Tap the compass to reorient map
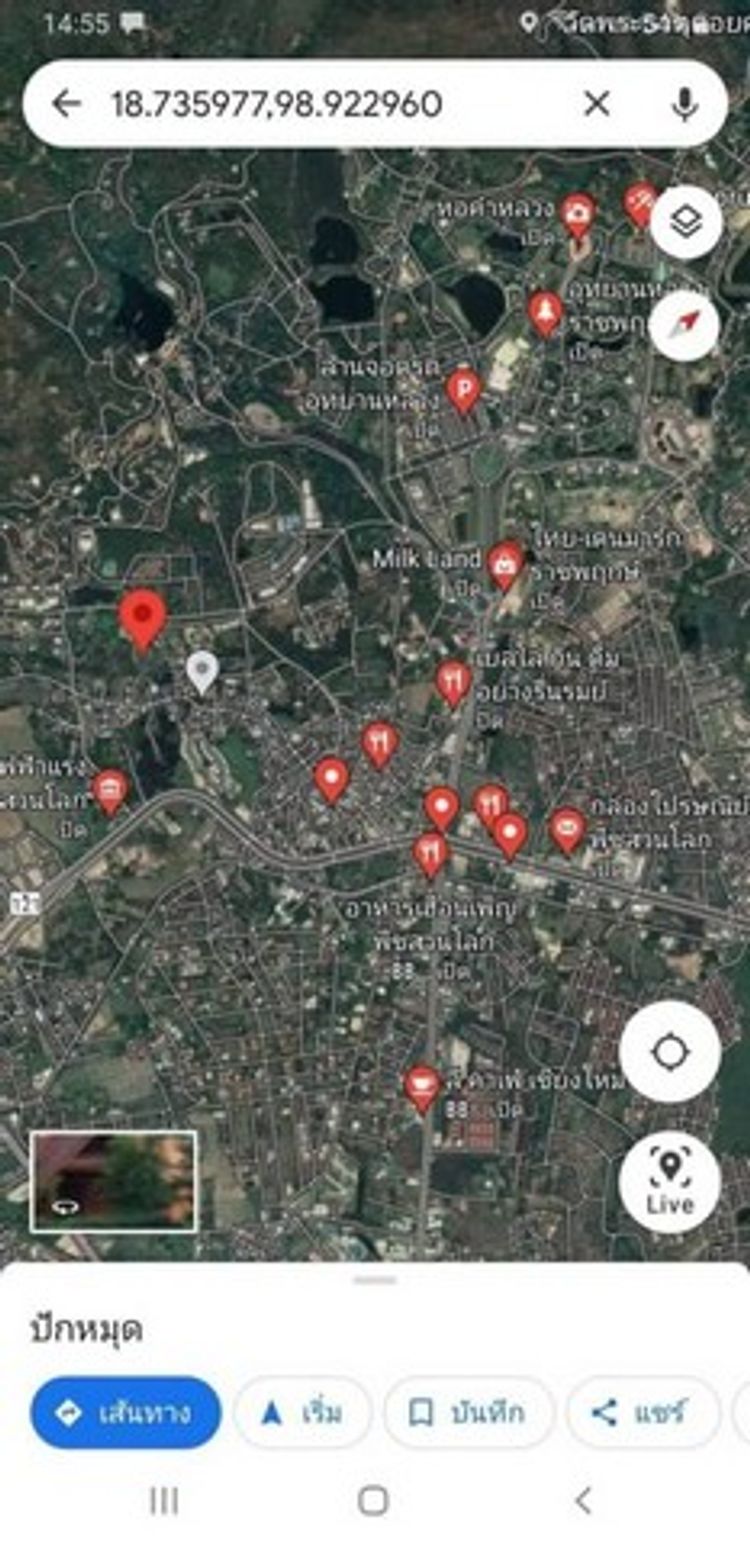The width and height of the screenshot is (750, 1545). point(685,325)
